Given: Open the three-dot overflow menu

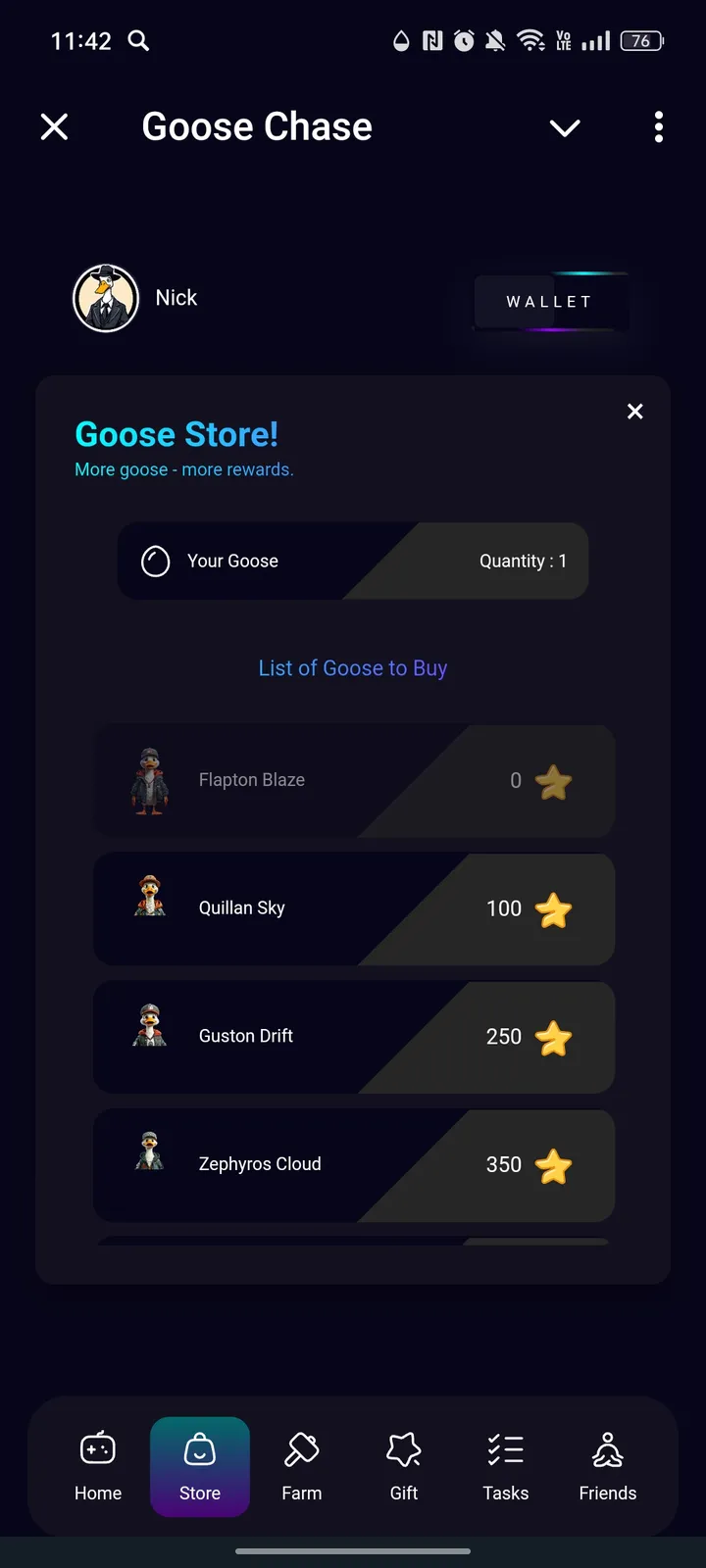Looking at the screenshot, I should tap(658, 127).
